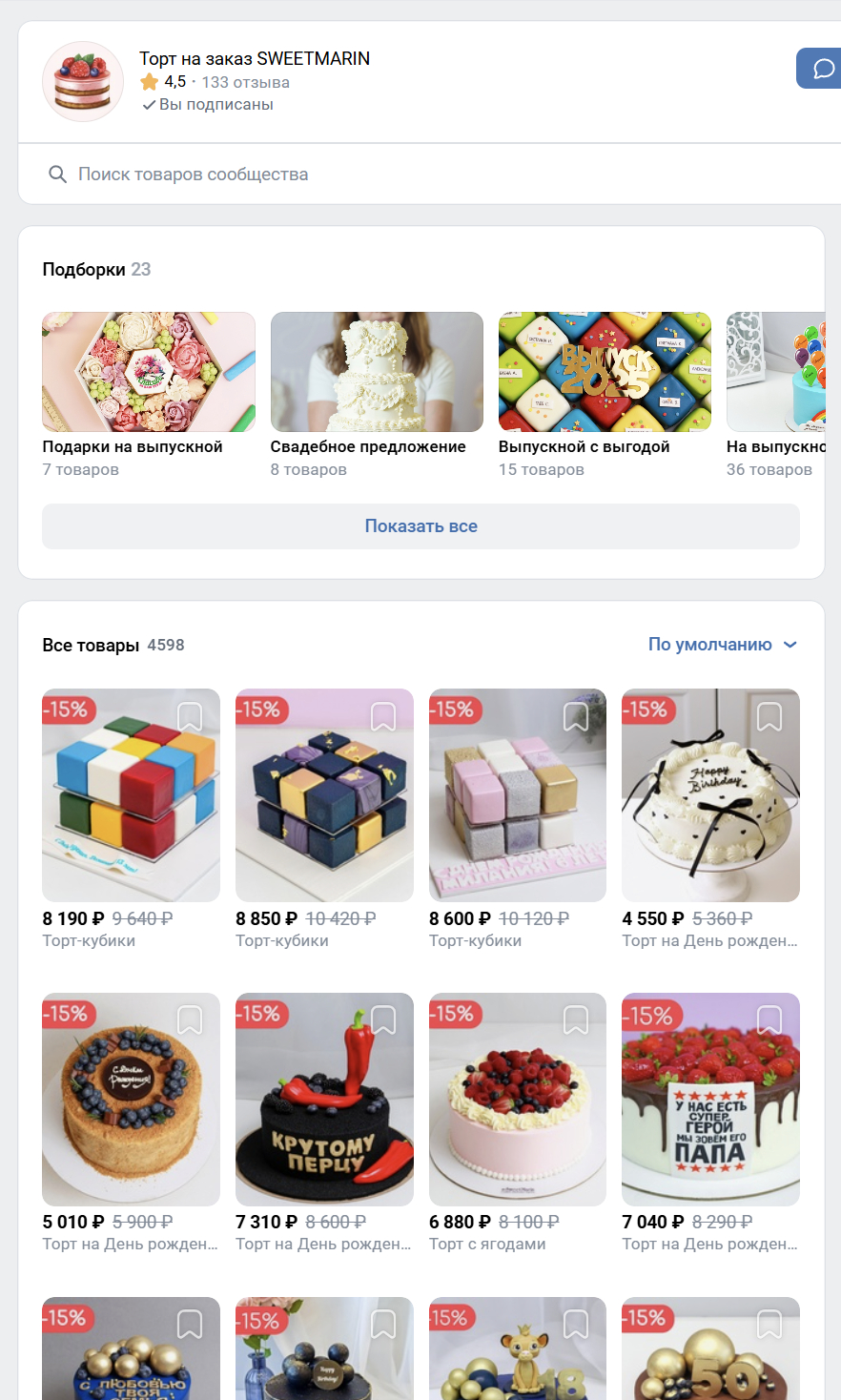841x1400 pixels.
Task: Expand the По умолчанию sorting dropdown
Action: click(x=722, y=645)
